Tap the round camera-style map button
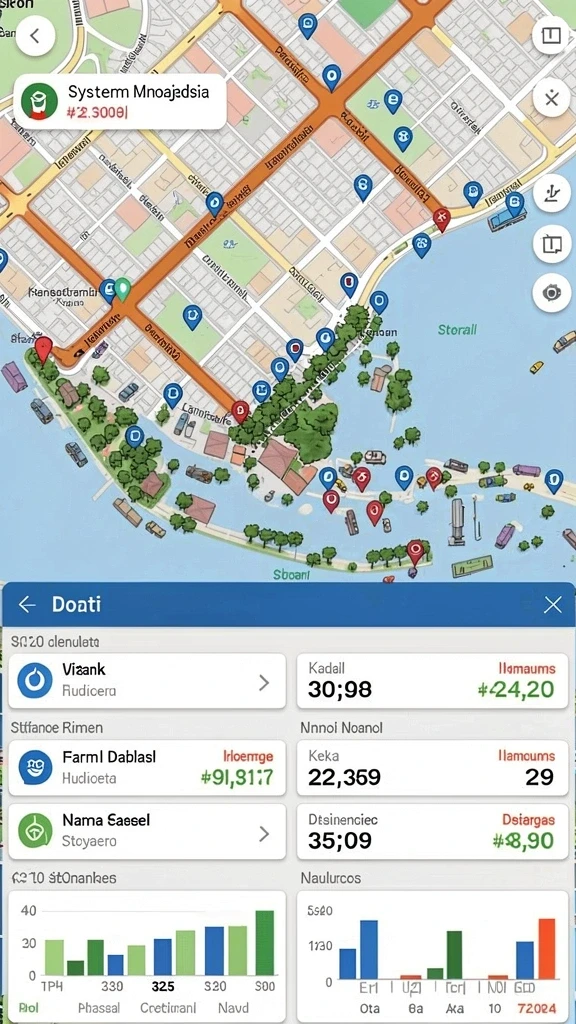Screen dimensions: 576x1024 (551, 293)
